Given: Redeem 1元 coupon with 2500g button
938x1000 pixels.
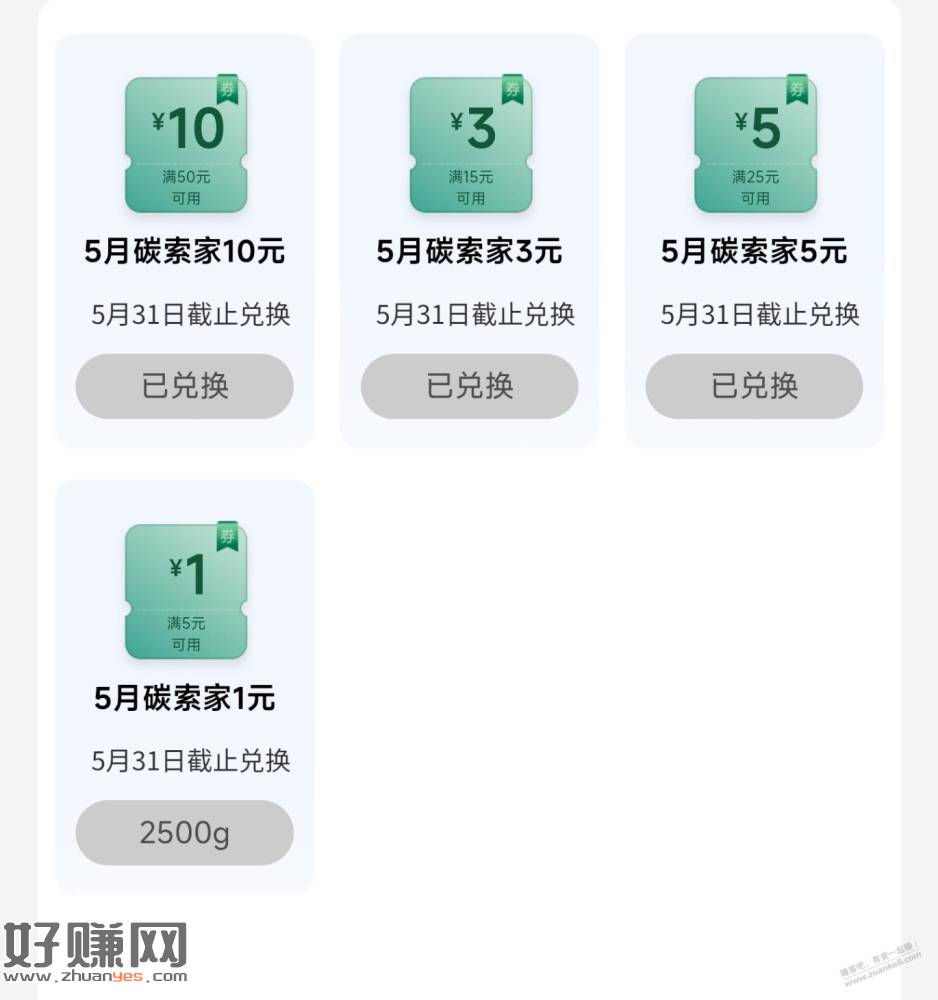Looking at the screenshot, I should [x=185, y=832].
